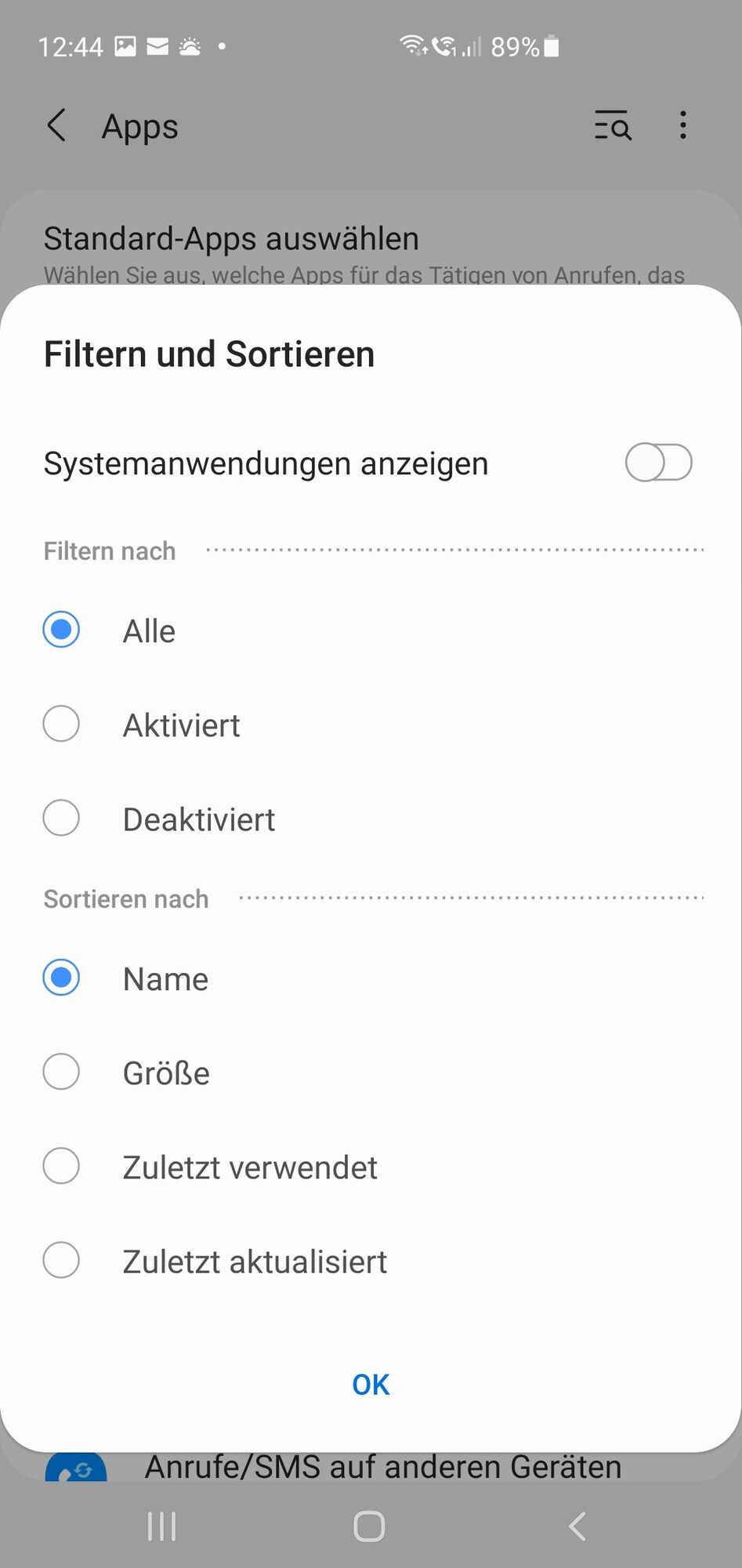The width and height of the screenshot is (742, 1568).
Task: Confirm the dialog with OK
Action: pyautogui.click(x=370, y=1384)
